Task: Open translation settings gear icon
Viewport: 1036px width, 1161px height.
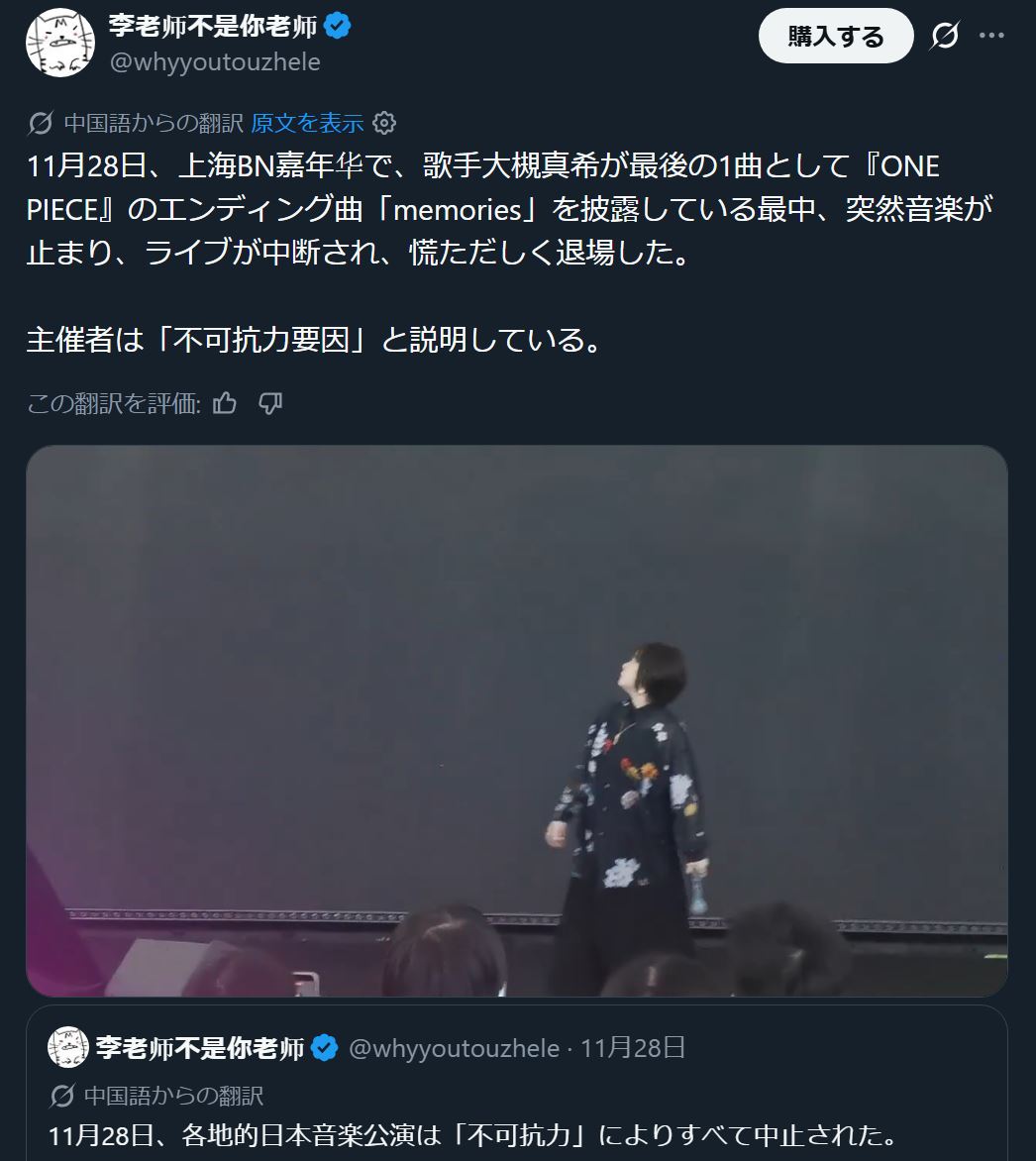Action: coord(383,123)
